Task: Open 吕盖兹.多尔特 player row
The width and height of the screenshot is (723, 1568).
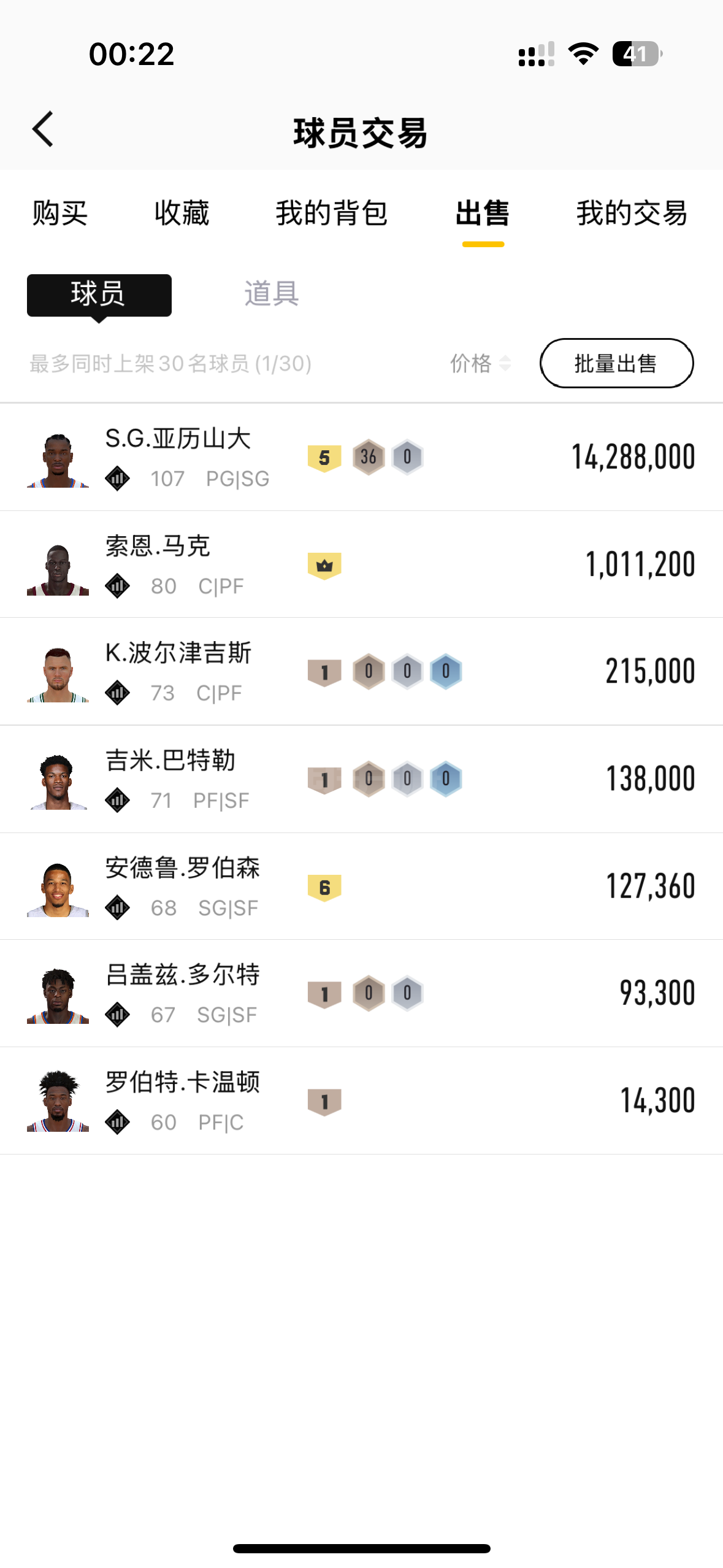Action: pos(361,994)
